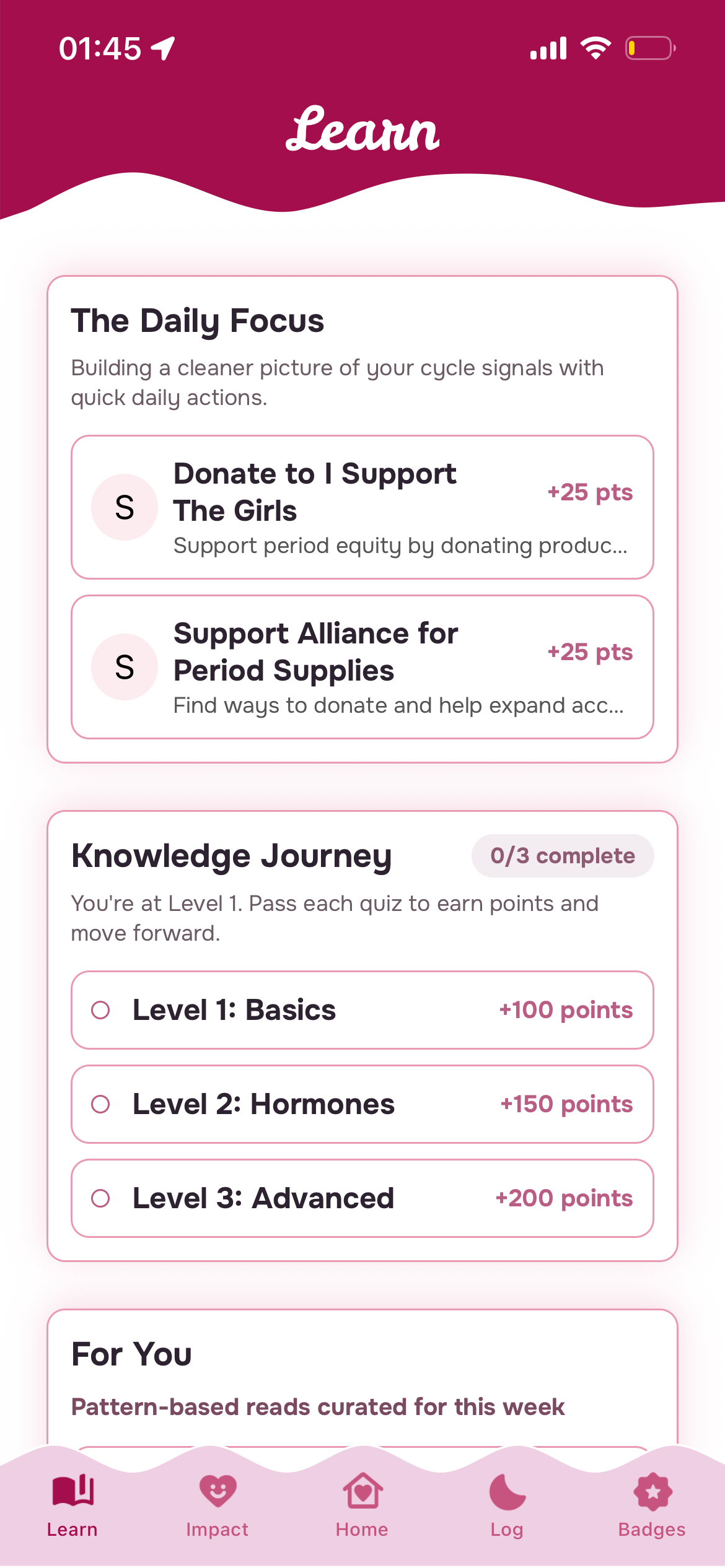
Task: Open Donate to I Support The Girls card
Action: (x=362, y=507)
